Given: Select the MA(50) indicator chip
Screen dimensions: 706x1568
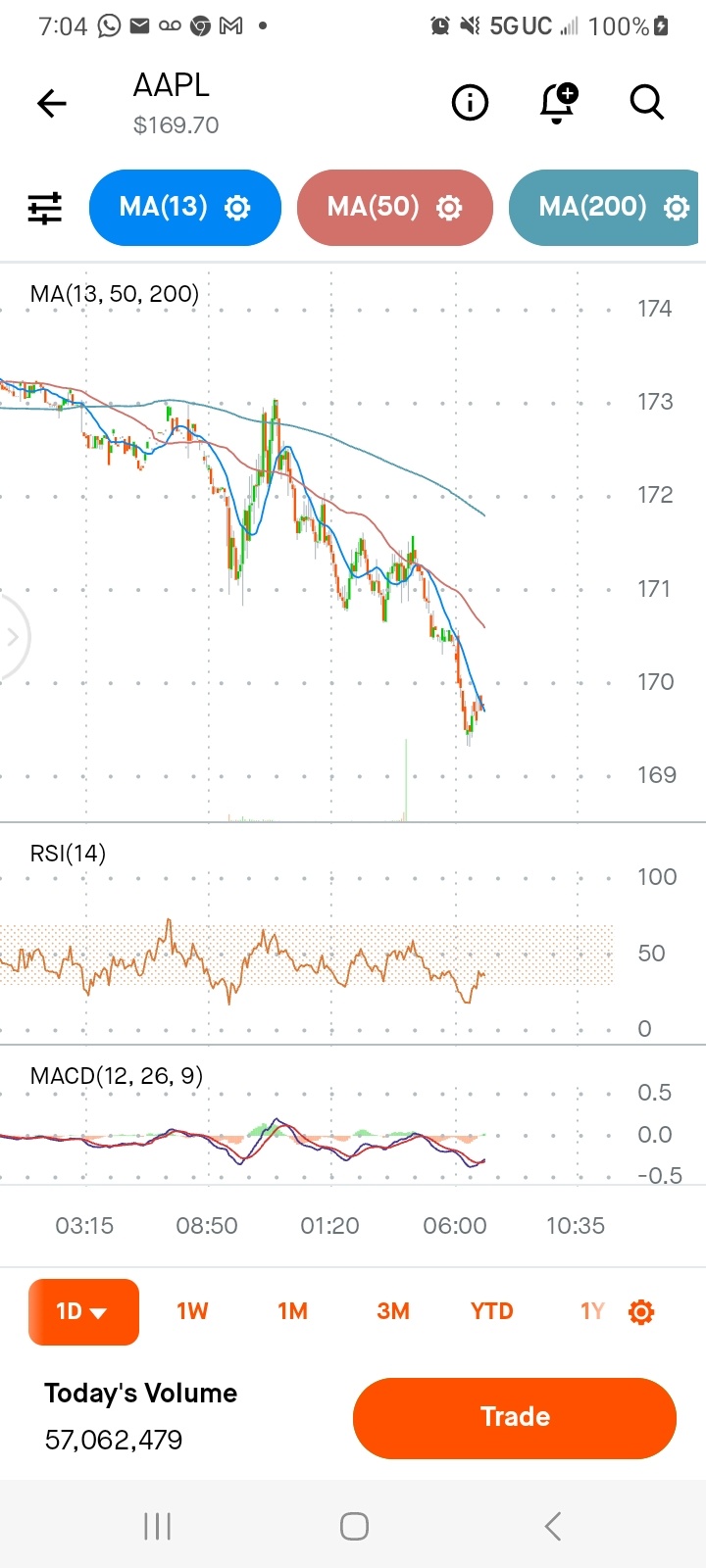Looking at the screenshot, I should (x=394, y=207).
